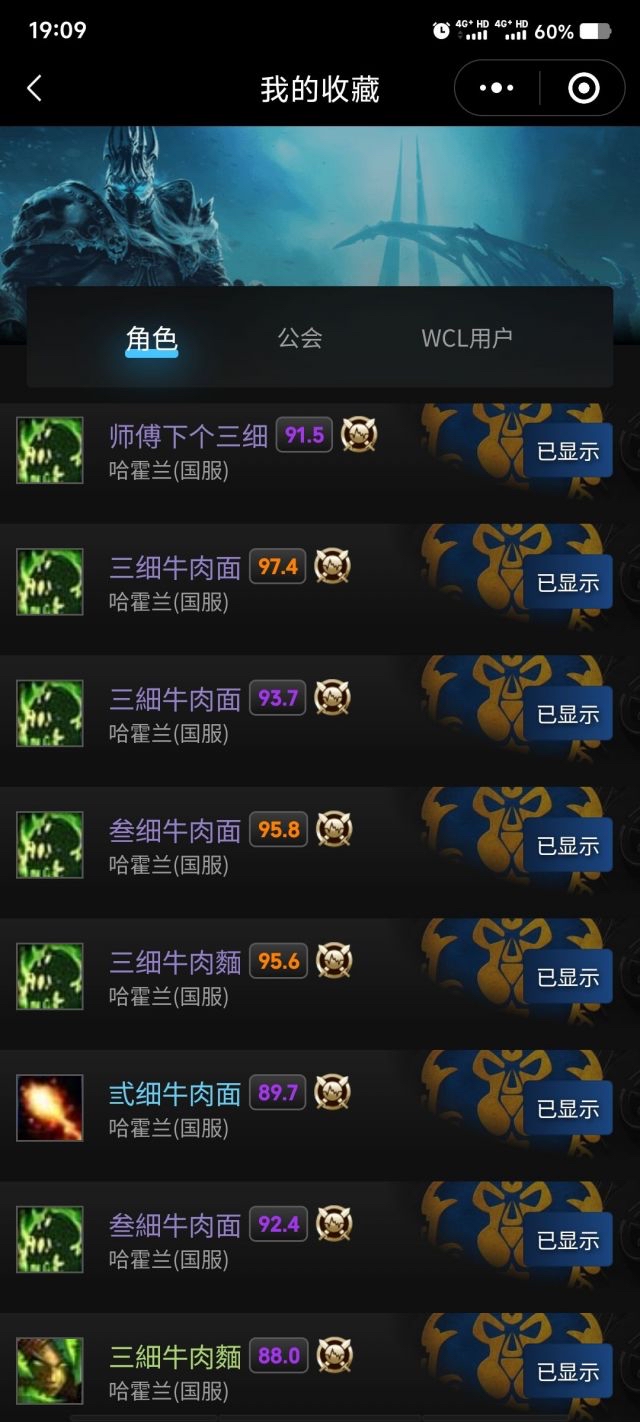Switch to the WCL用户 tab
Viewport: 640px width, 1422px height.
click(x=467, y=338)
